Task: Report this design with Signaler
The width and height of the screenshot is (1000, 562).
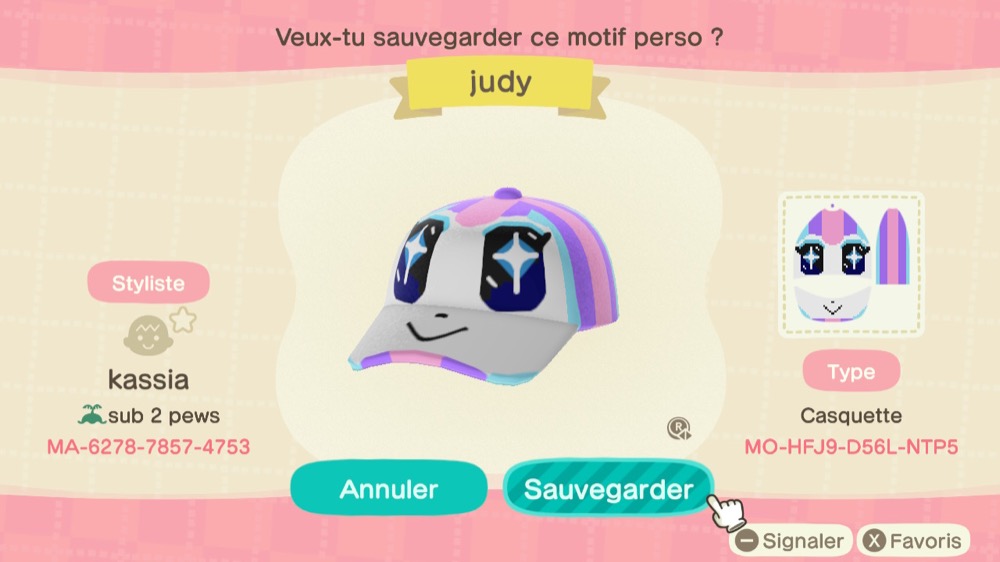Action: coord(791,541)
